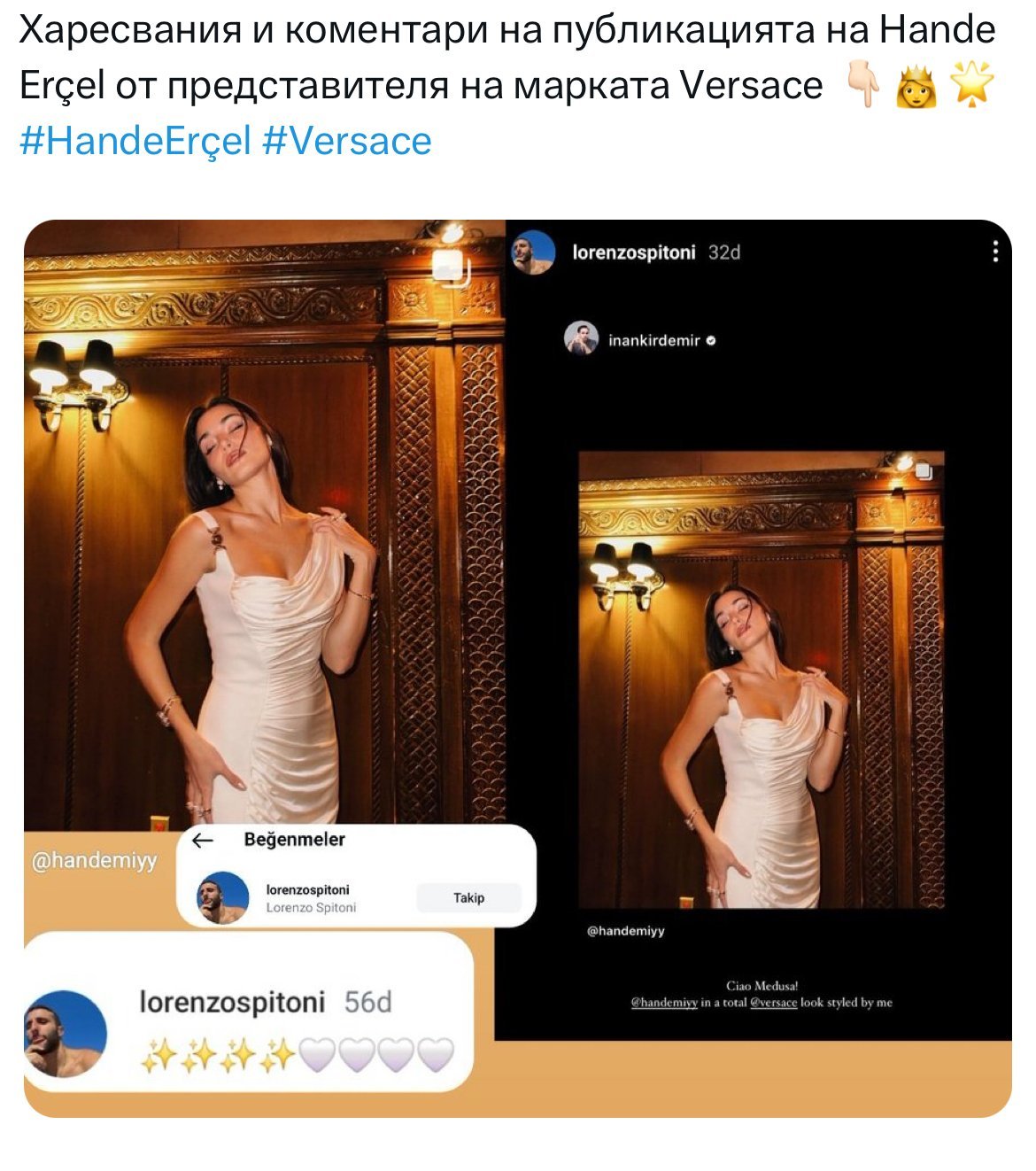The width and height of the screenshot is (1036, 1171).
Task: Open the #Versace hashtag
Action: [x=347, y=141]
